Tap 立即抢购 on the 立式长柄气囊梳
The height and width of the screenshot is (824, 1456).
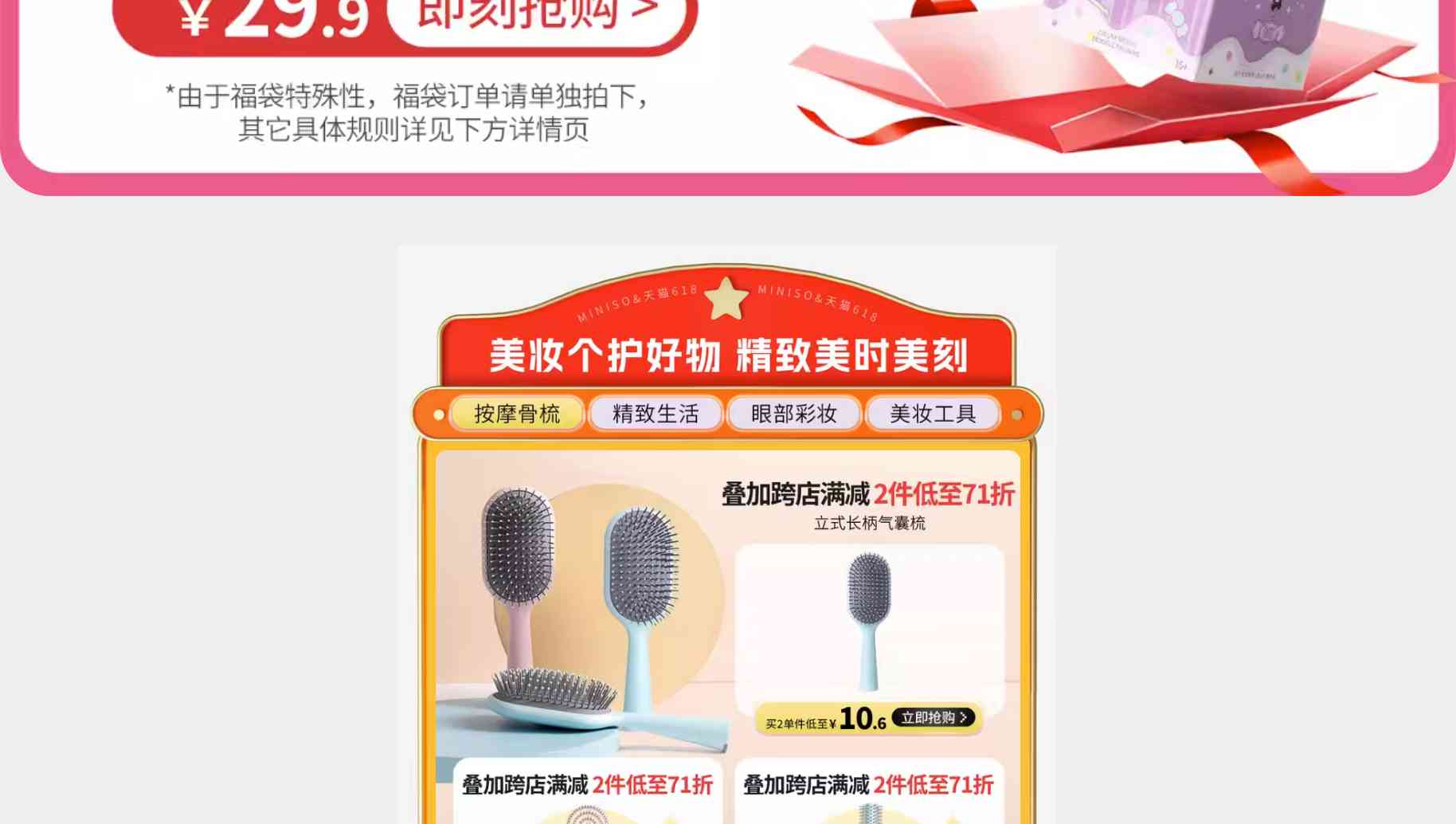pyautogui.click(x=933, y=718)
